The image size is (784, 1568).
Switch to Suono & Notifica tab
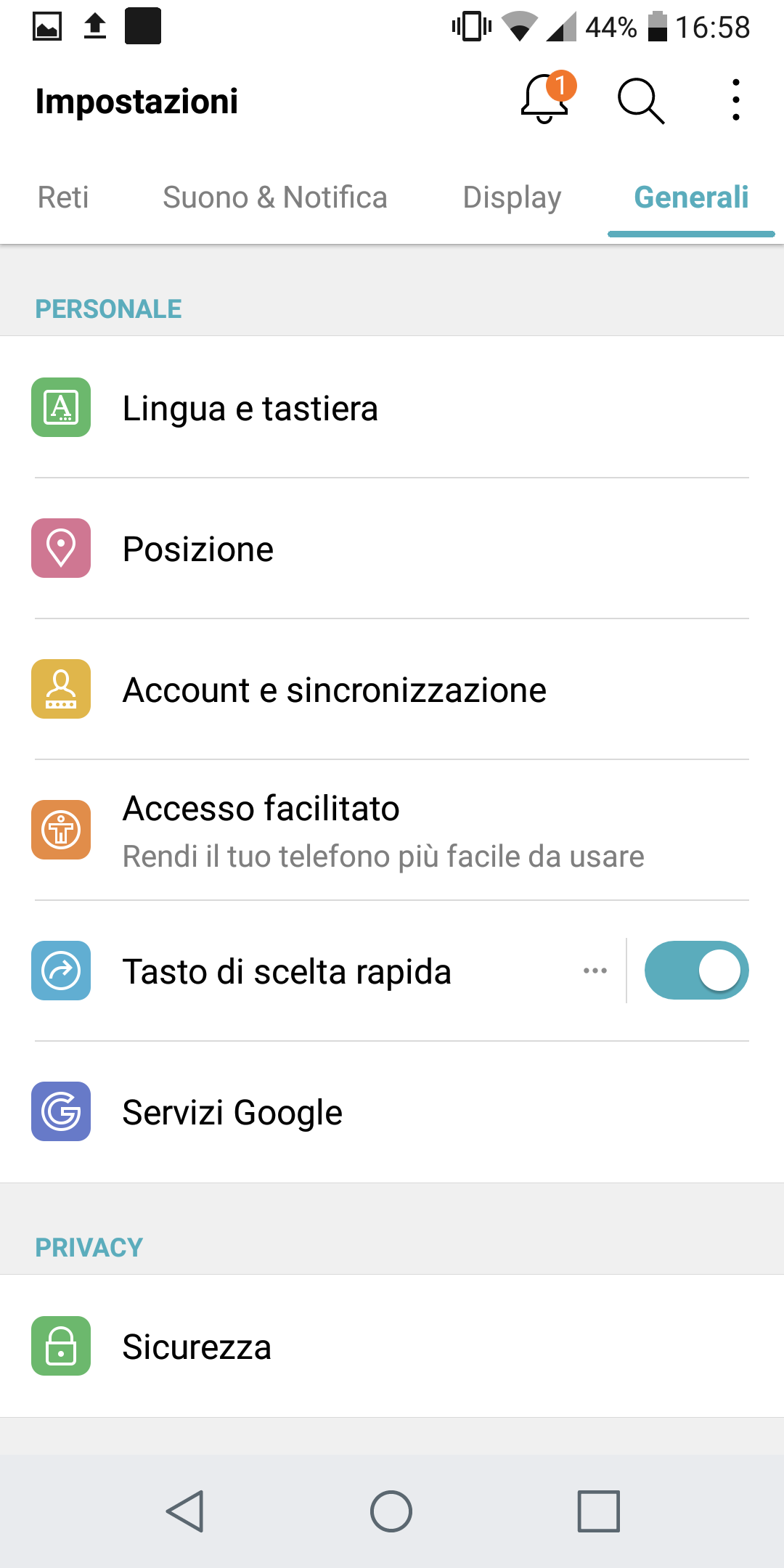click(274, 197)
